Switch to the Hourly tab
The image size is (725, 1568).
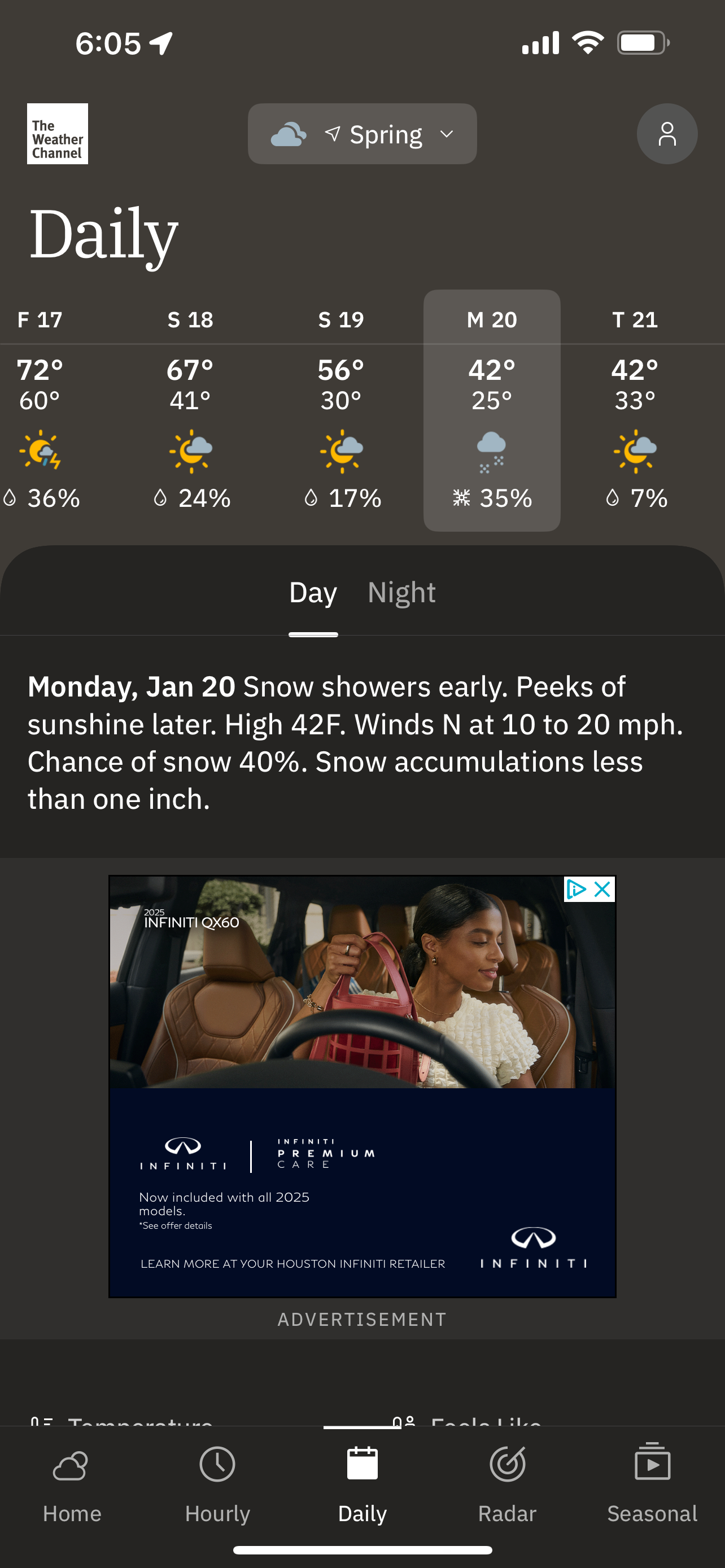click(x=217, y=1485)
